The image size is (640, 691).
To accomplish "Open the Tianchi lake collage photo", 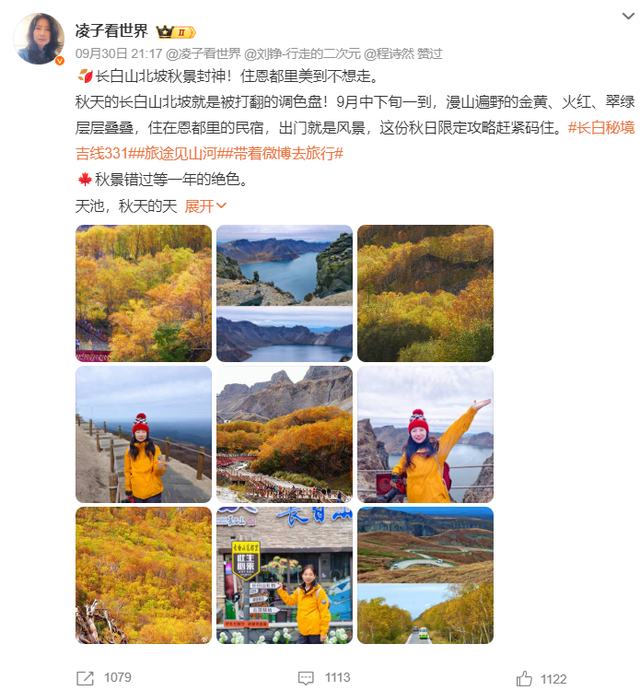I will coord(284,293).
